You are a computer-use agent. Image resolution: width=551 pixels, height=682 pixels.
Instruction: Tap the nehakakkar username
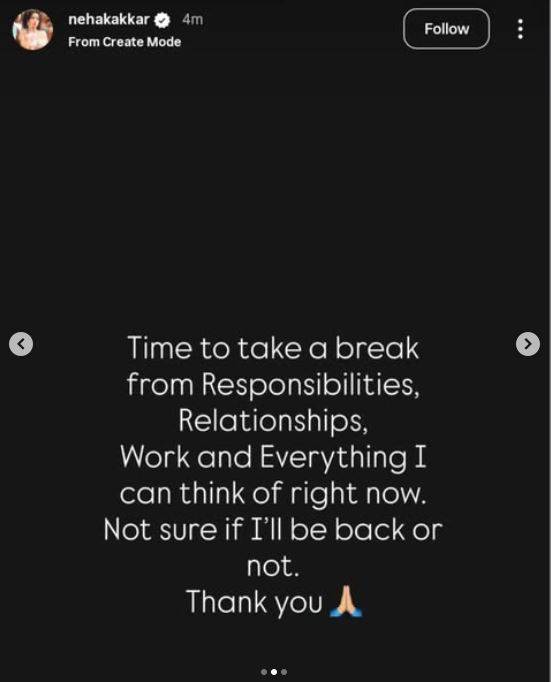(x=109, y=20)
